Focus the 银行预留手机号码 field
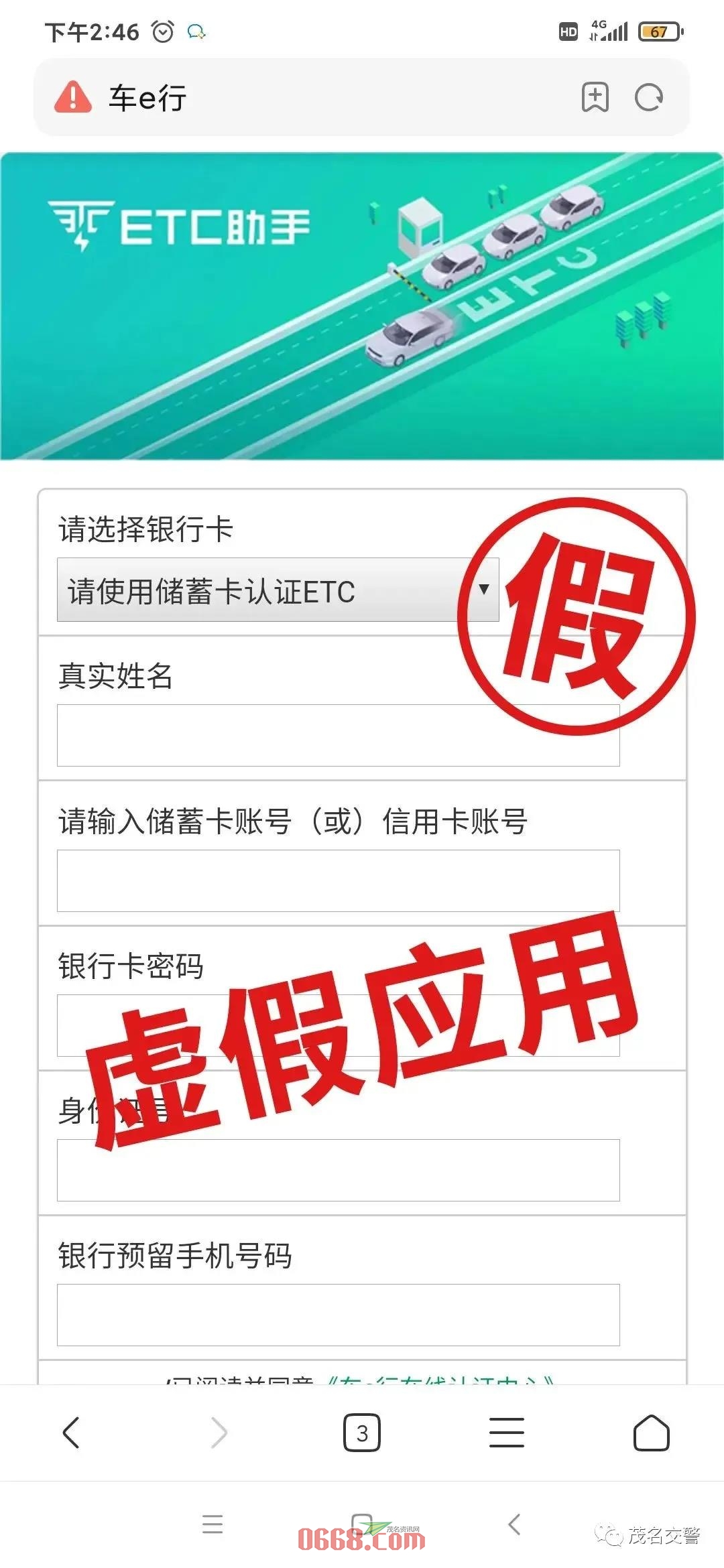This screenshot has height=1568, width=724. point(338,1315)
